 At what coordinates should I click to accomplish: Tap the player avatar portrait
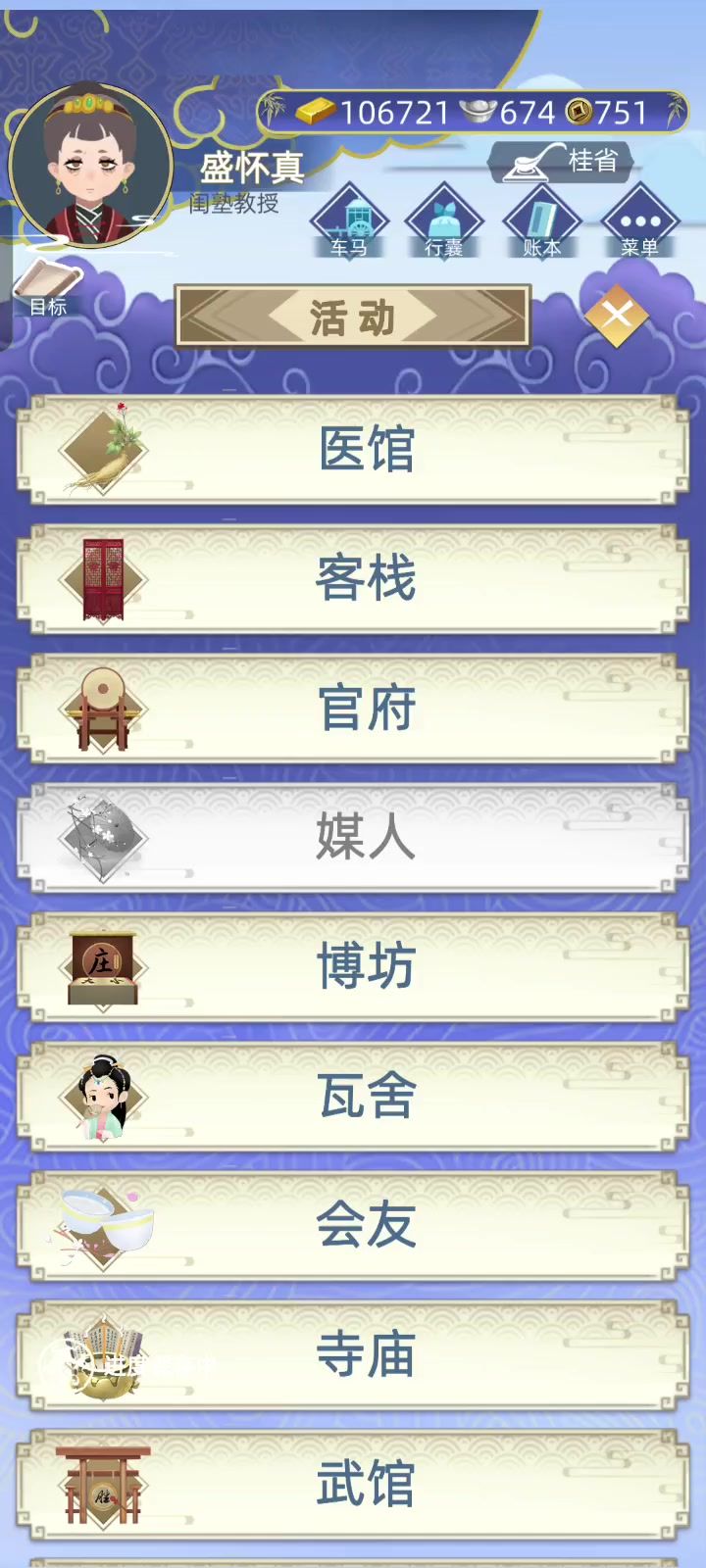coord(90,164)
